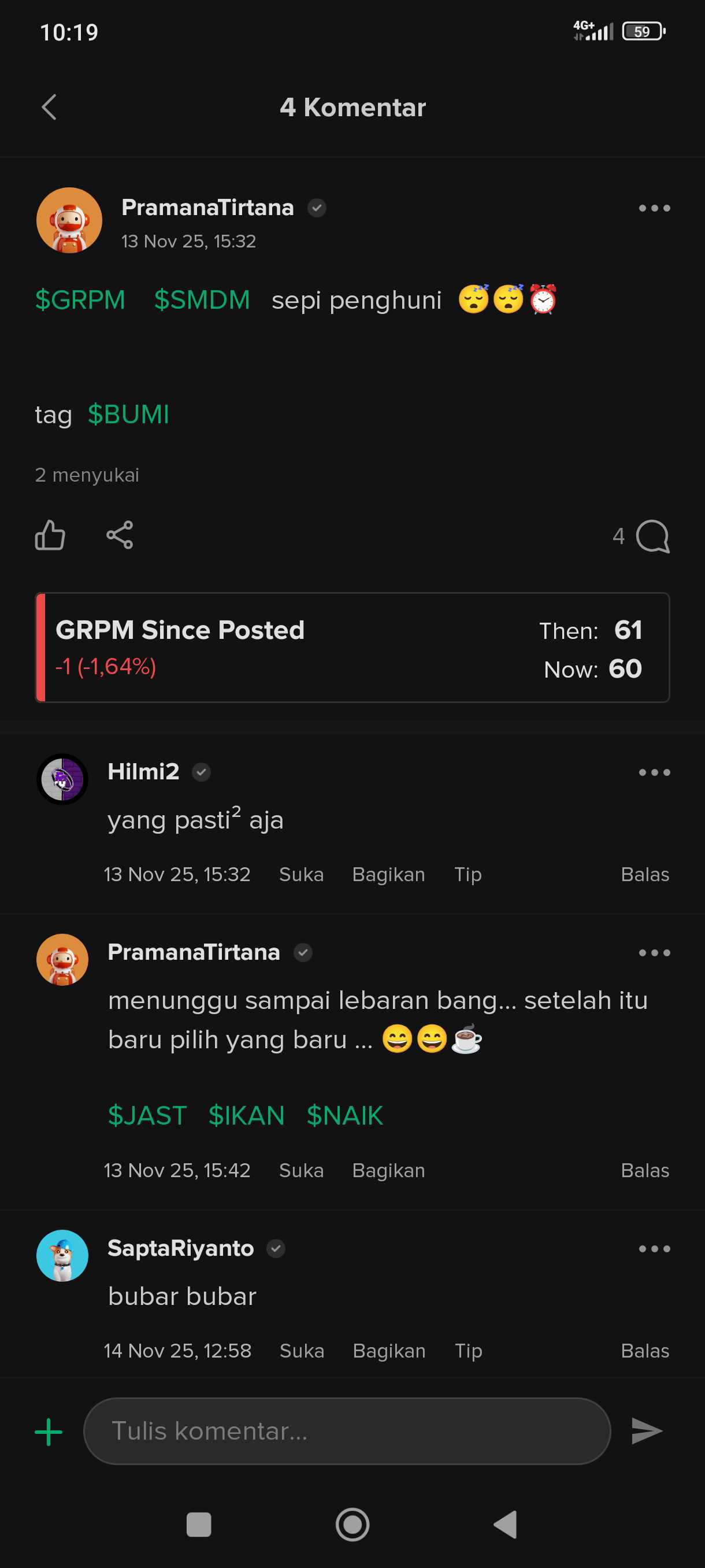Image resolution: width=705 pixels, height=1568 pixels.
Task: Tap the green plus attachment icon
Action: (49, 1432)
